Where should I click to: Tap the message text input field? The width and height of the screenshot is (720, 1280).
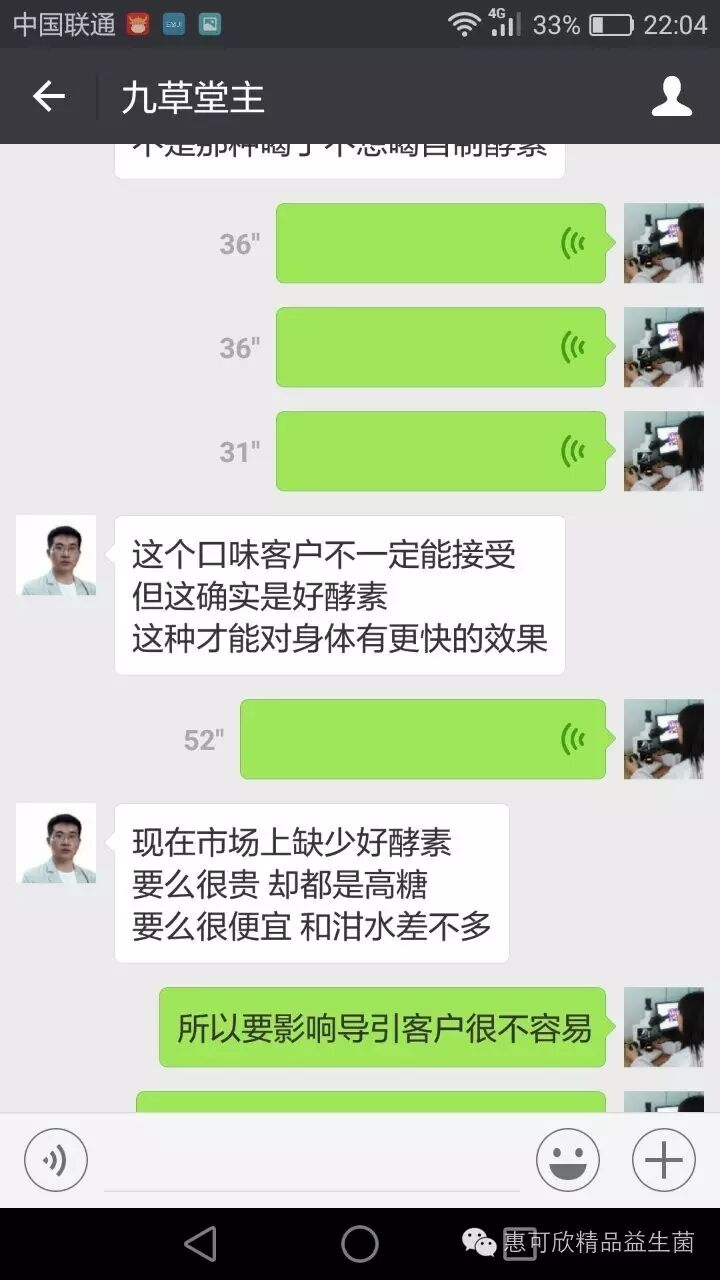[310, 1162]
